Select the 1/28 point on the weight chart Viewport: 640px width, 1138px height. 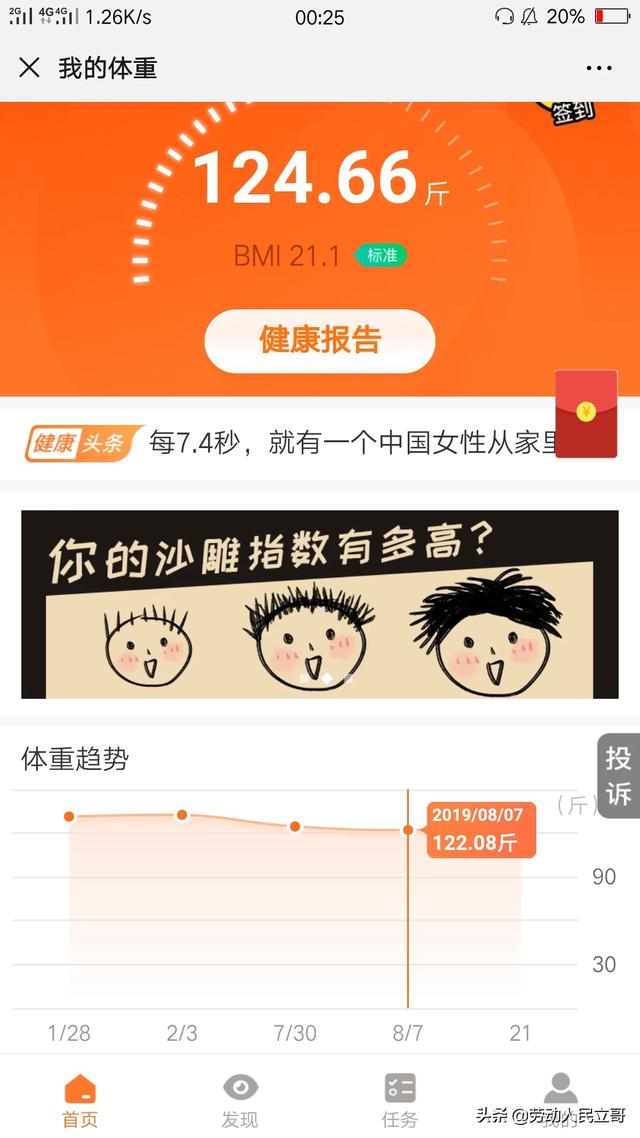point(69,817)
